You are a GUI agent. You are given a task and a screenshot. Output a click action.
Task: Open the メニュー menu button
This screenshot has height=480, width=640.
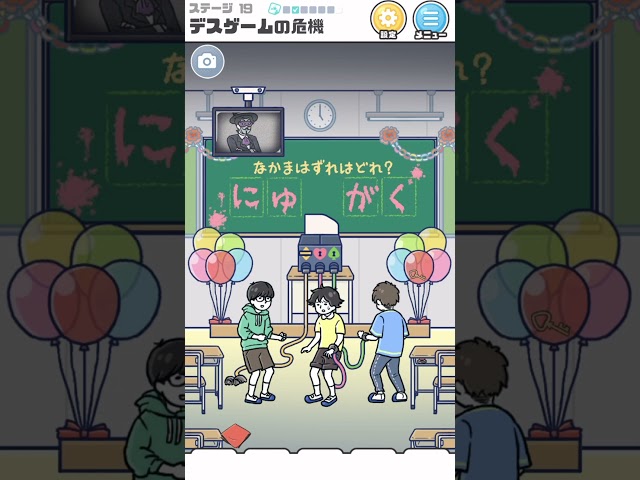pos(430,18)
